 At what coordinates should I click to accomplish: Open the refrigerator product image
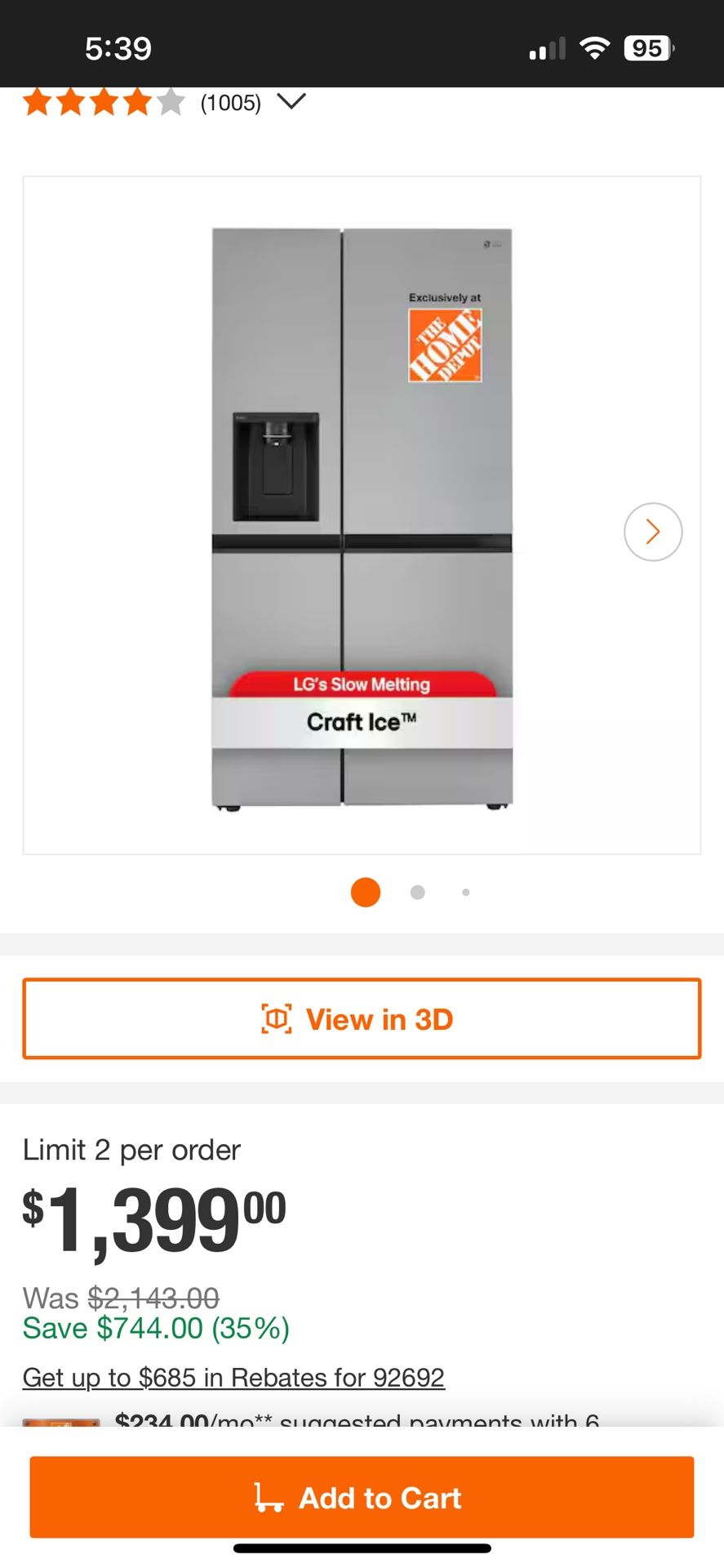362,516
